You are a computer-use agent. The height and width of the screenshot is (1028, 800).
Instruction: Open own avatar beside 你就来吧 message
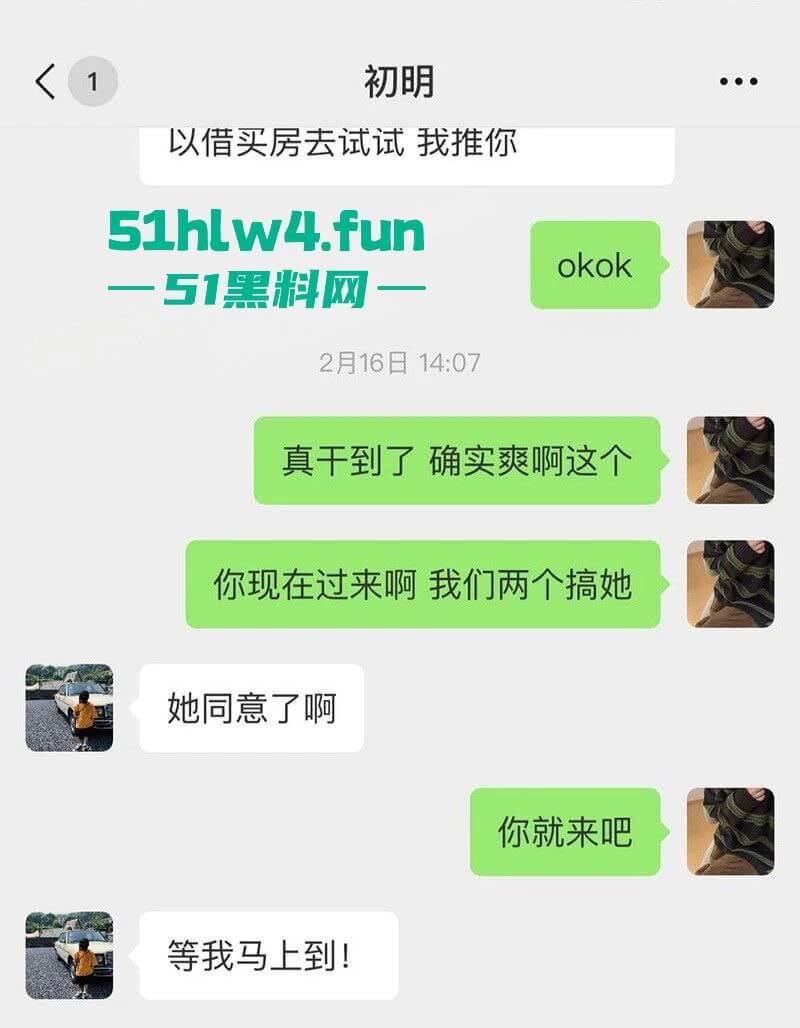click(730, 831)
